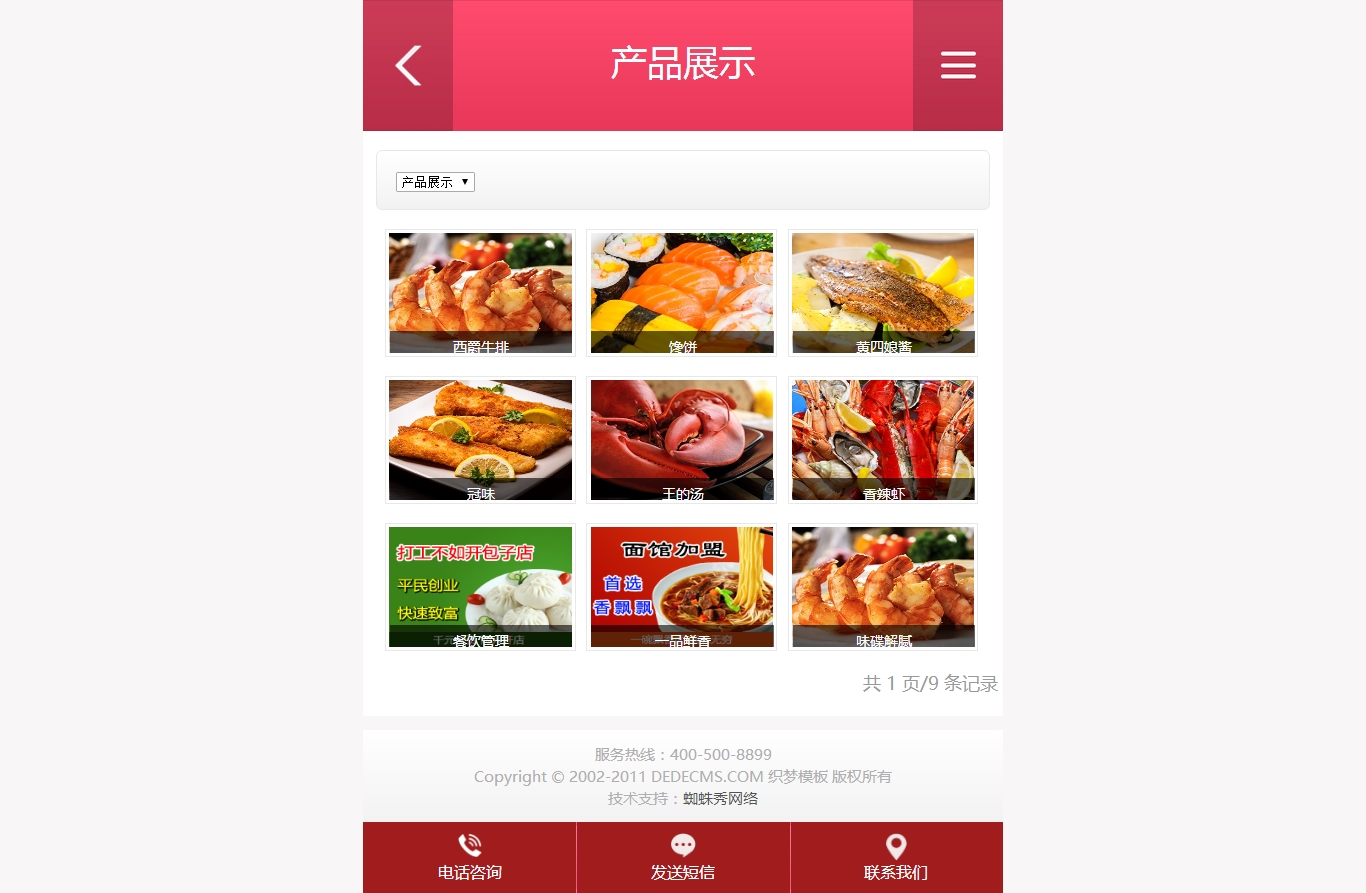View the 黄四娘酱 product
The height and width of the screenshot is (893, 1366).
click(882, 292)
